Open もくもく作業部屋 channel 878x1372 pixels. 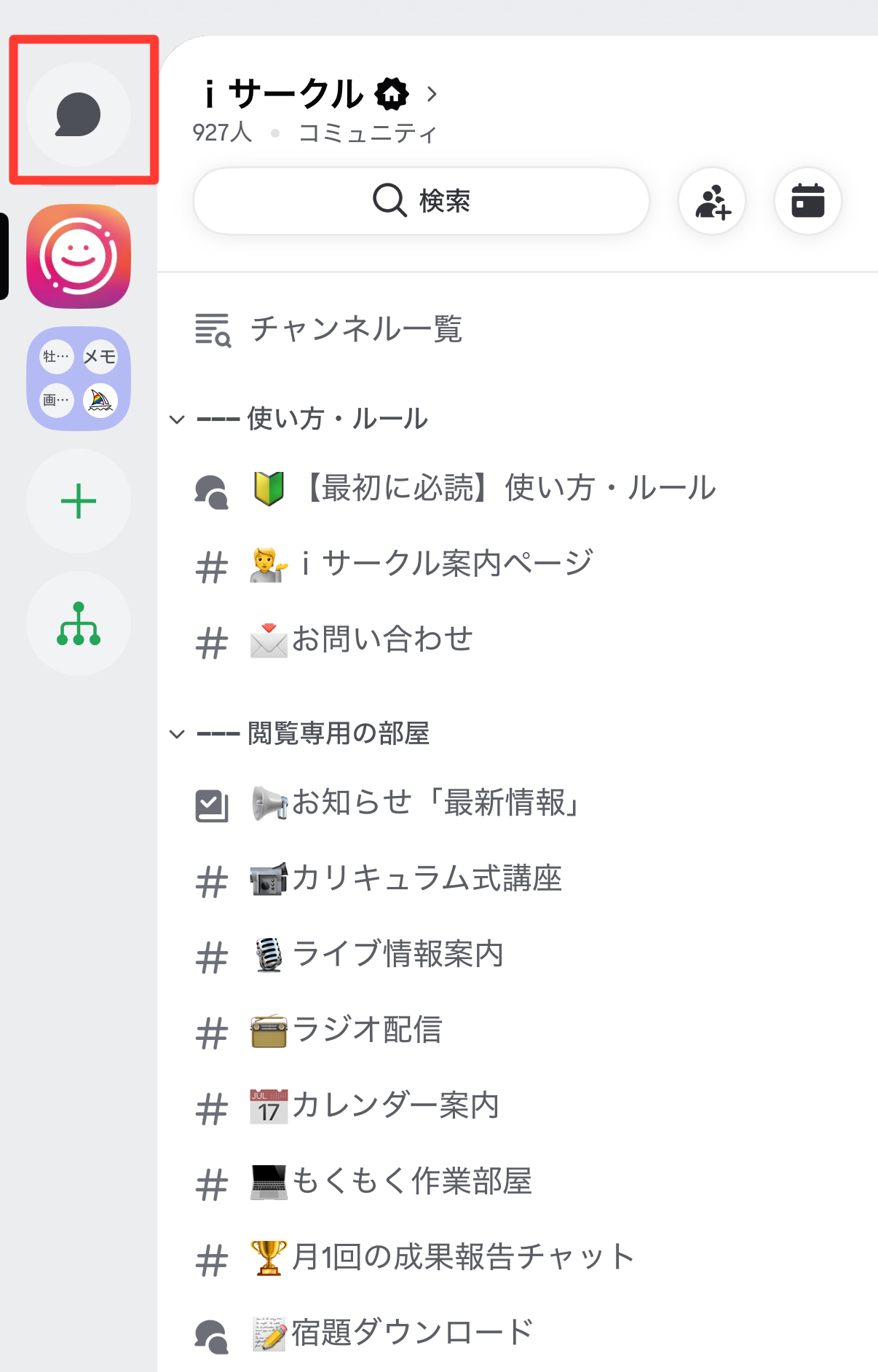tap(411, 1181)
